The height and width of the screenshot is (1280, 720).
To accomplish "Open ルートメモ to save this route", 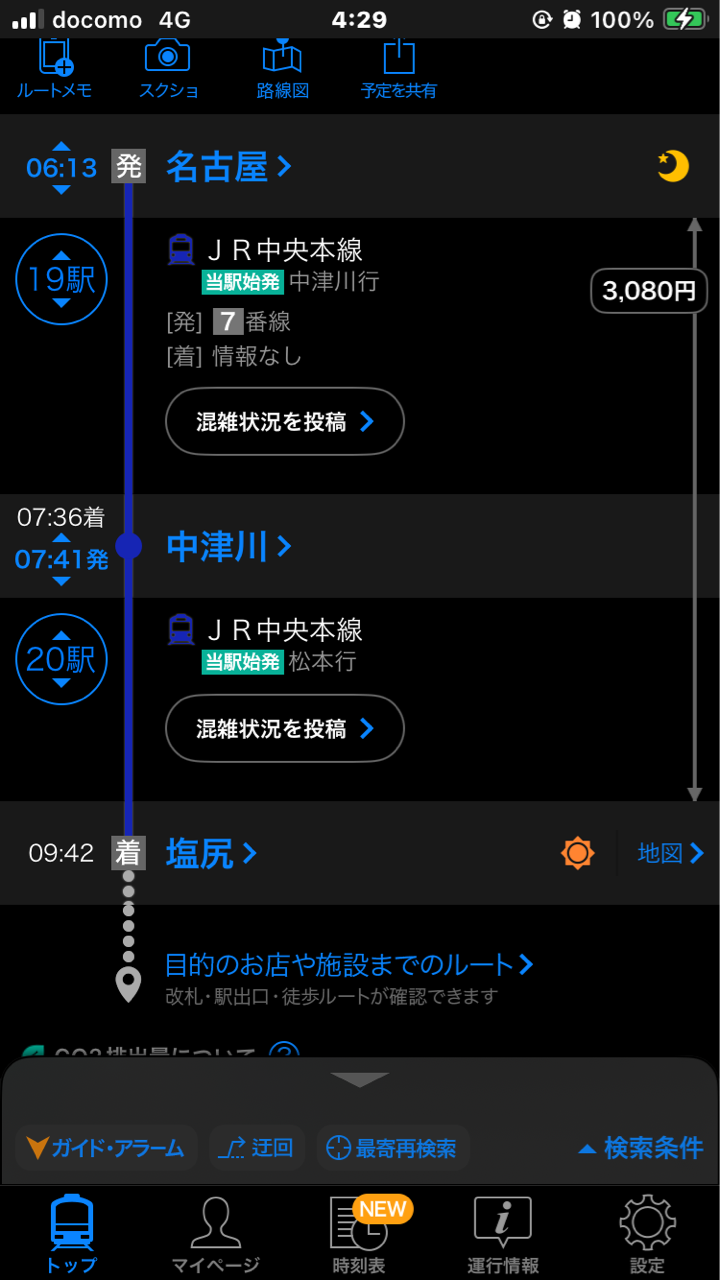I will coord(54,68).
